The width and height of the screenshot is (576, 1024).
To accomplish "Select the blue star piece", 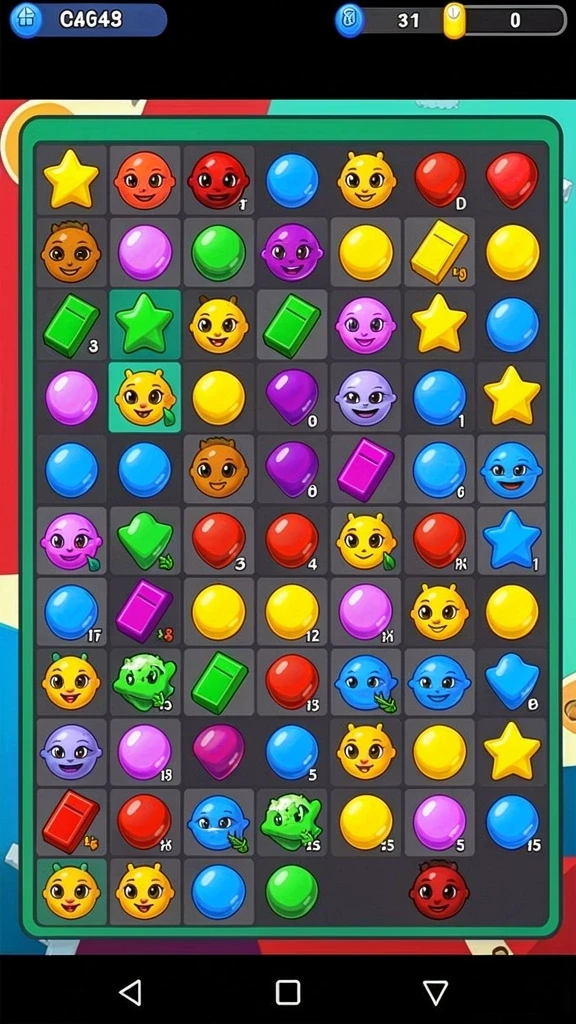I will [511, 539].
